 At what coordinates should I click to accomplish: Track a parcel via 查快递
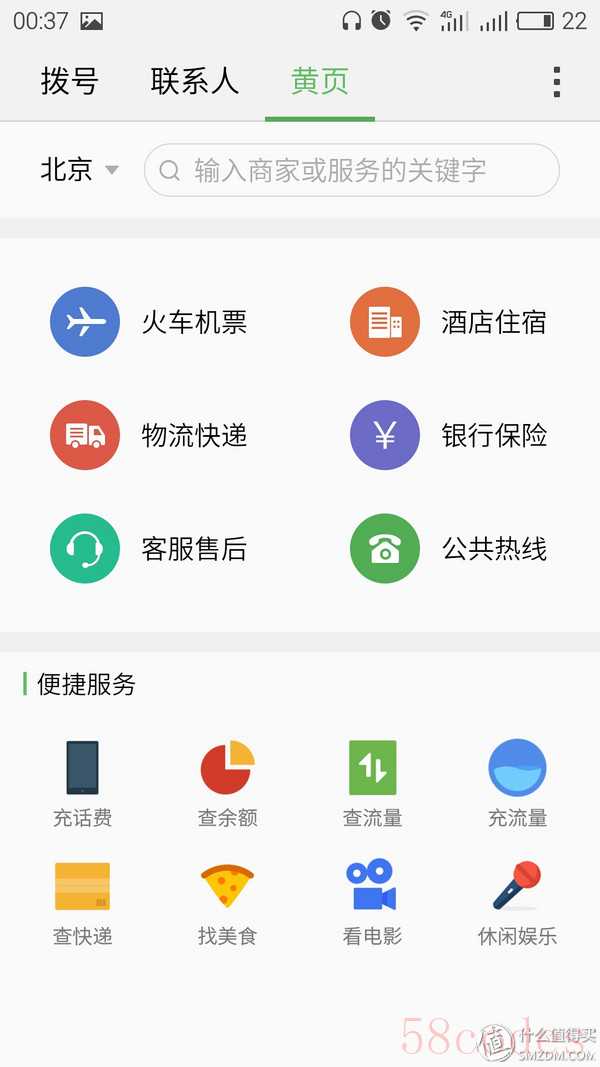82,903
